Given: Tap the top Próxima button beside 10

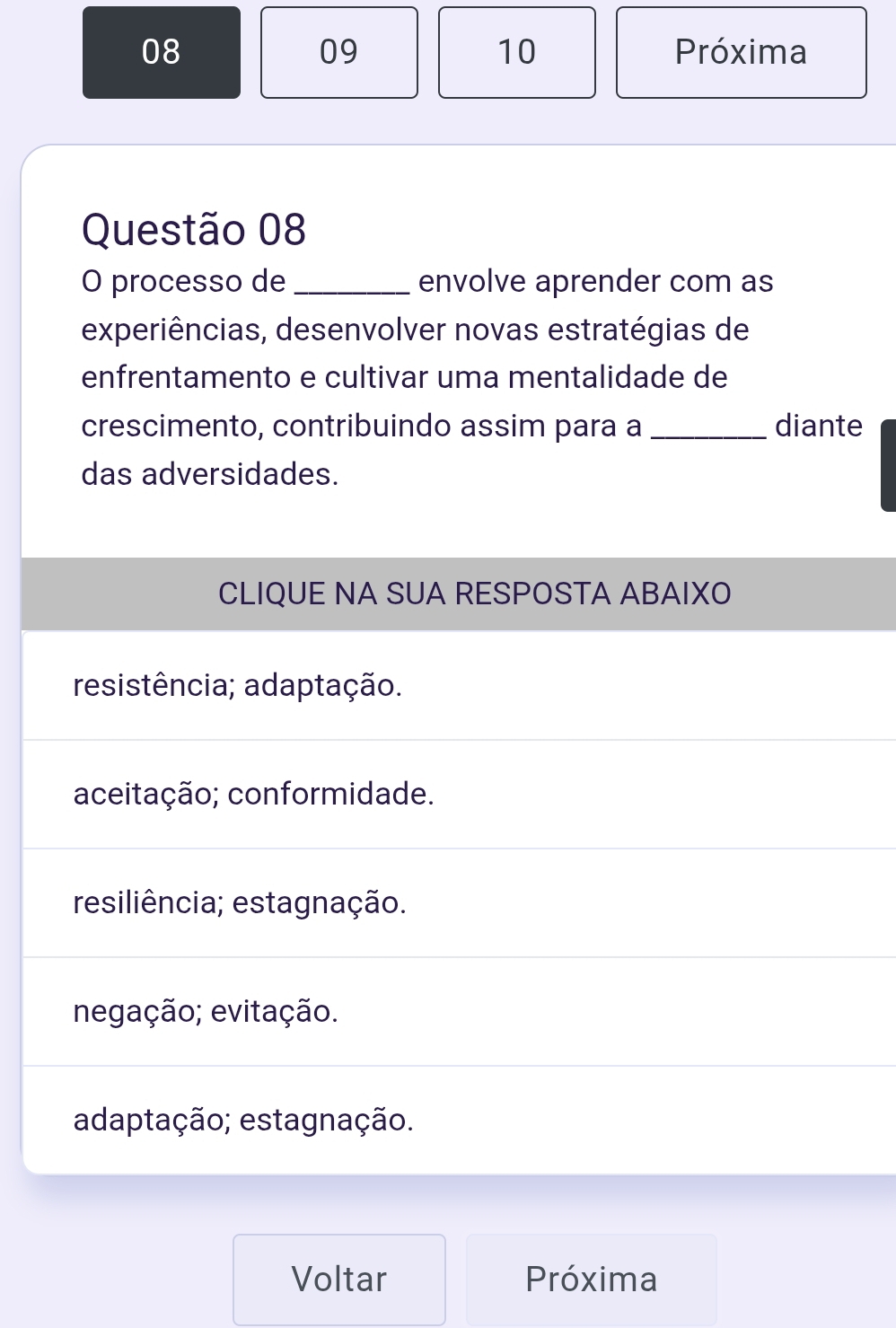Looking at the screenshot, I should coord(741,52).
